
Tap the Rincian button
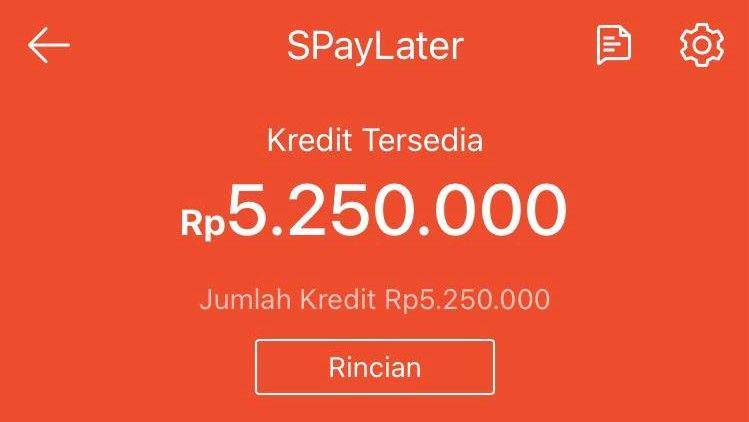[374, 367]
